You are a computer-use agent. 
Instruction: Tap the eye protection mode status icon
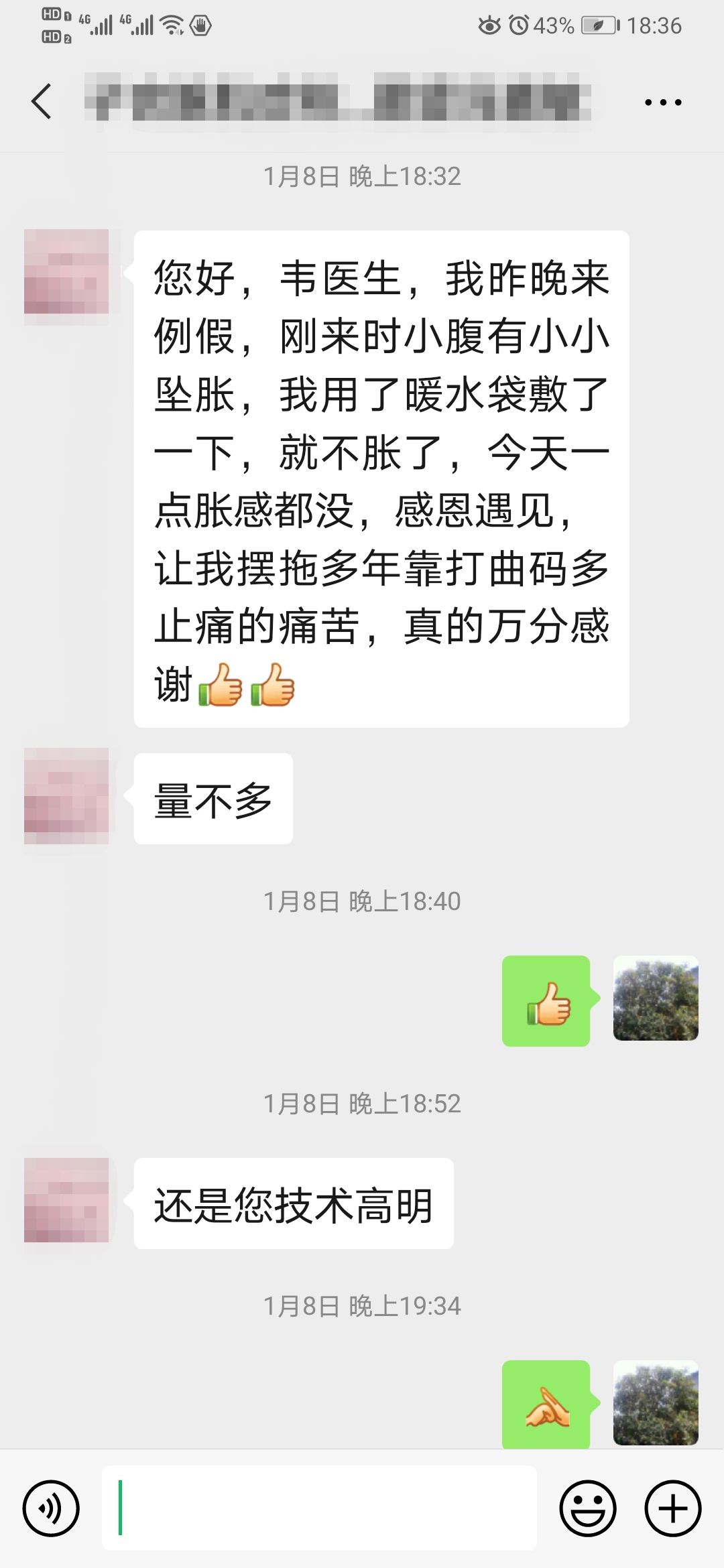(x=488, y=25)
